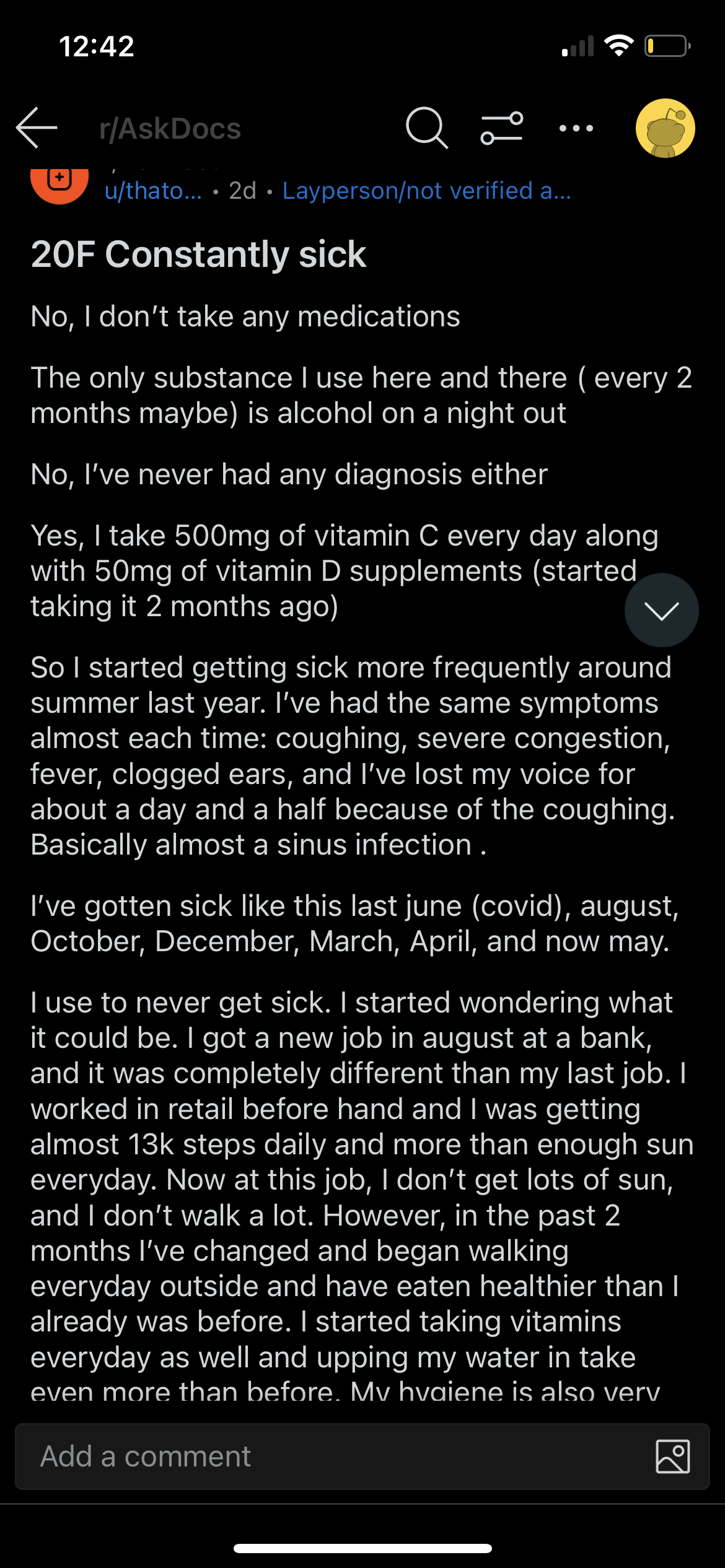
Task: View the poster's username profile
Action: tap(153, 191)
